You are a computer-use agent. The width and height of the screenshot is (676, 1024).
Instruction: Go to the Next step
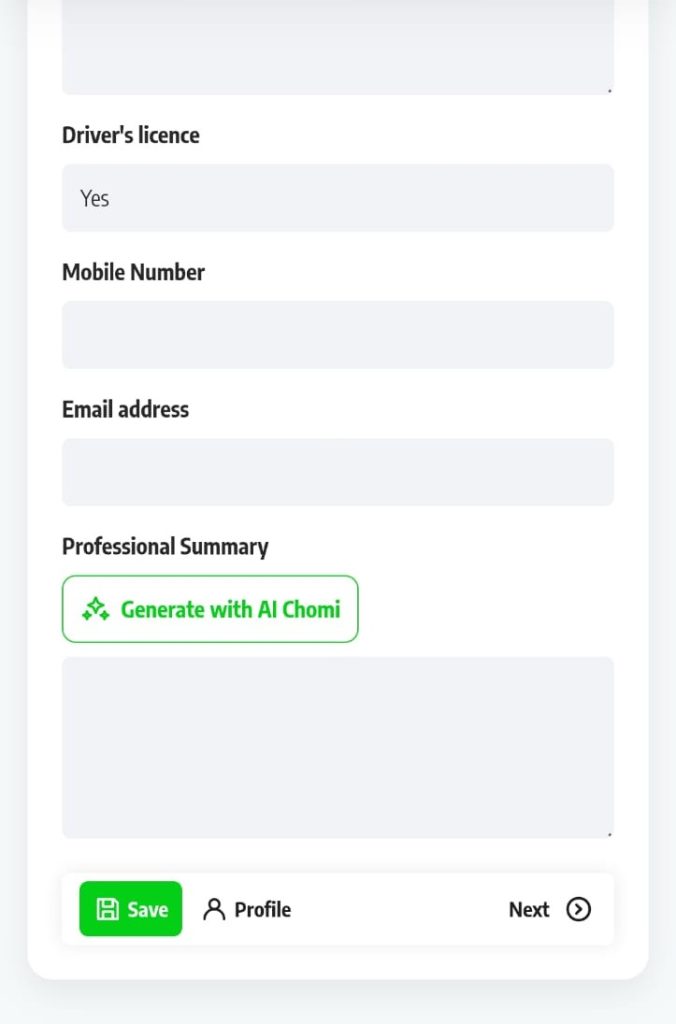[549, 909]
